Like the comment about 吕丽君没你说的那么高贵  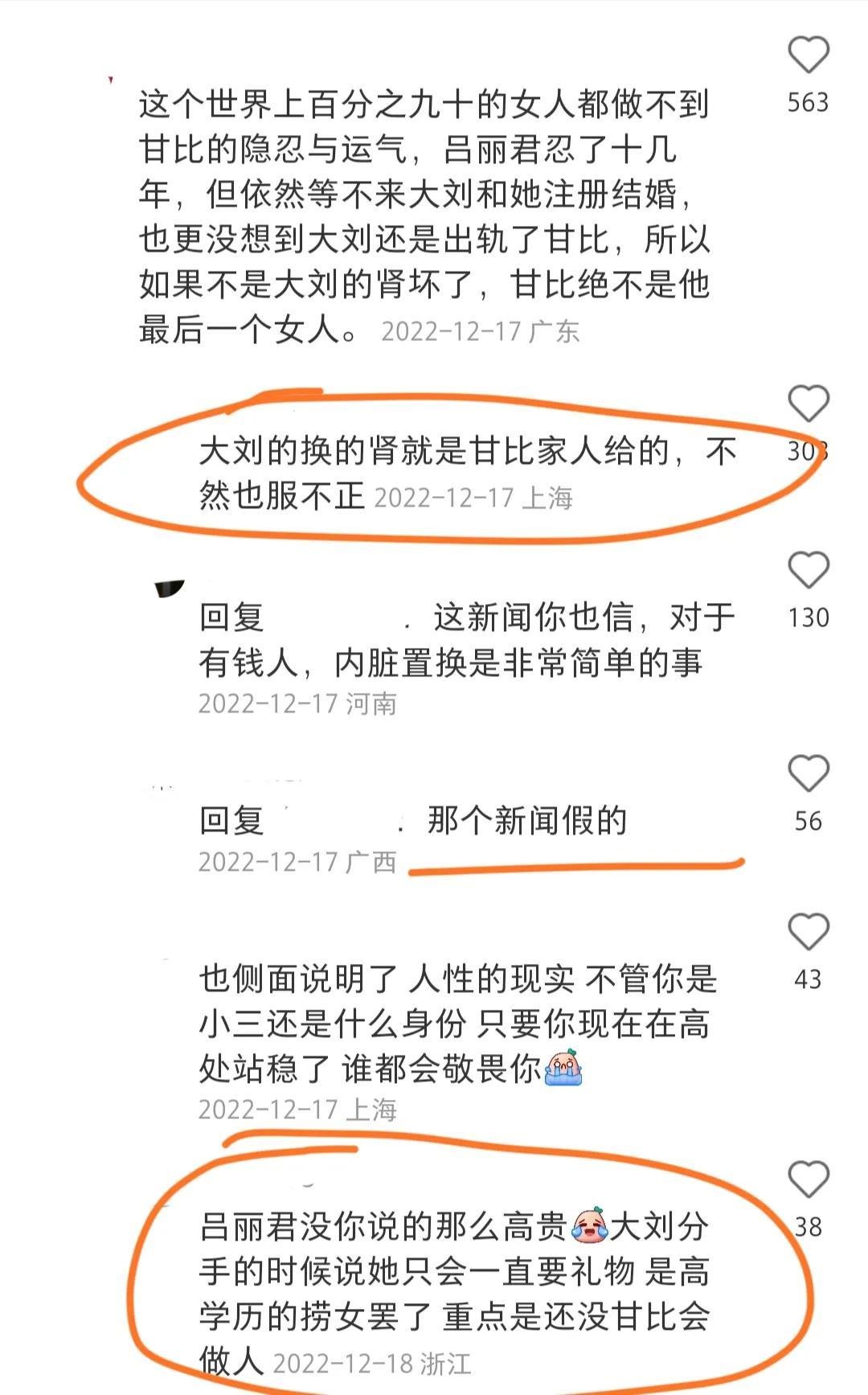click(x=808, y=1179)
